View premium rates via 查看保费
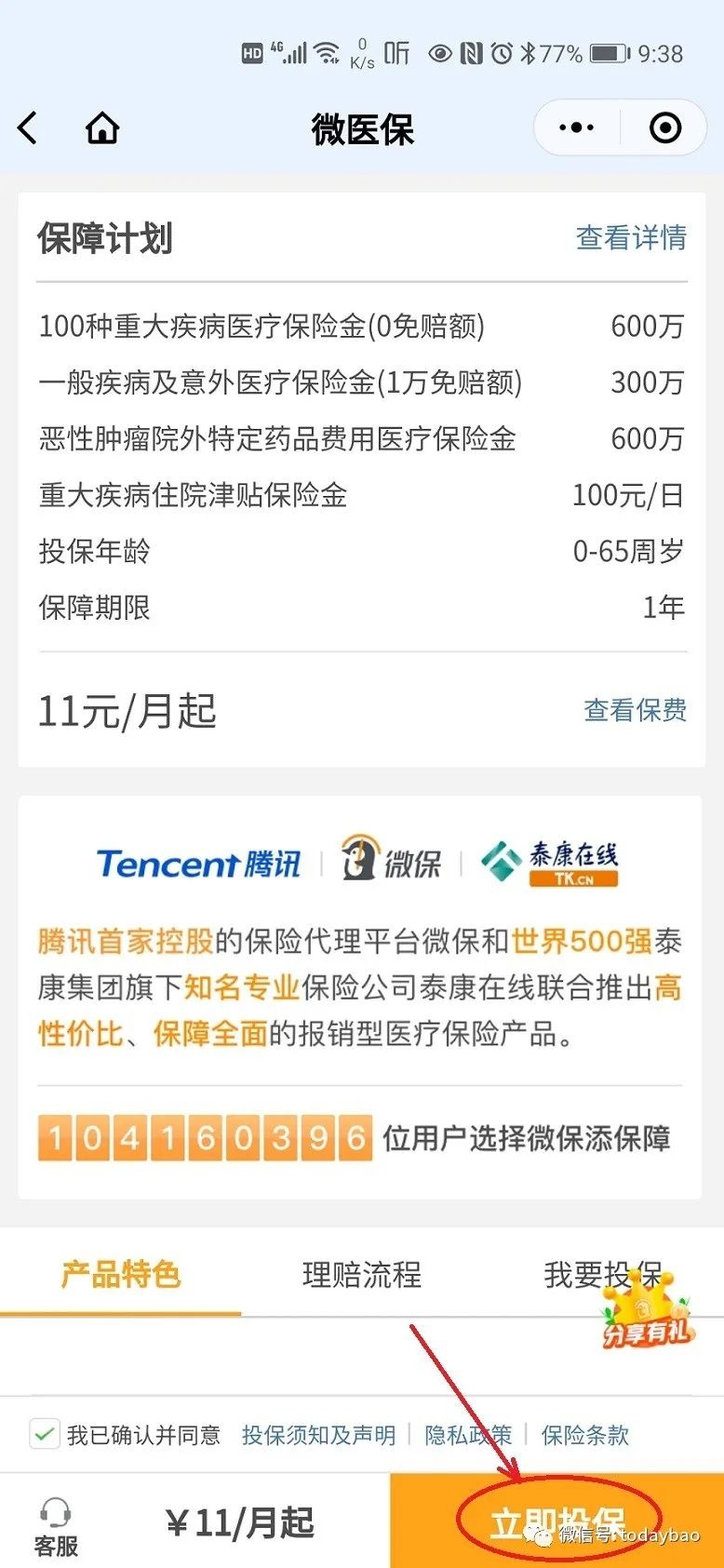 coord(635,710)
